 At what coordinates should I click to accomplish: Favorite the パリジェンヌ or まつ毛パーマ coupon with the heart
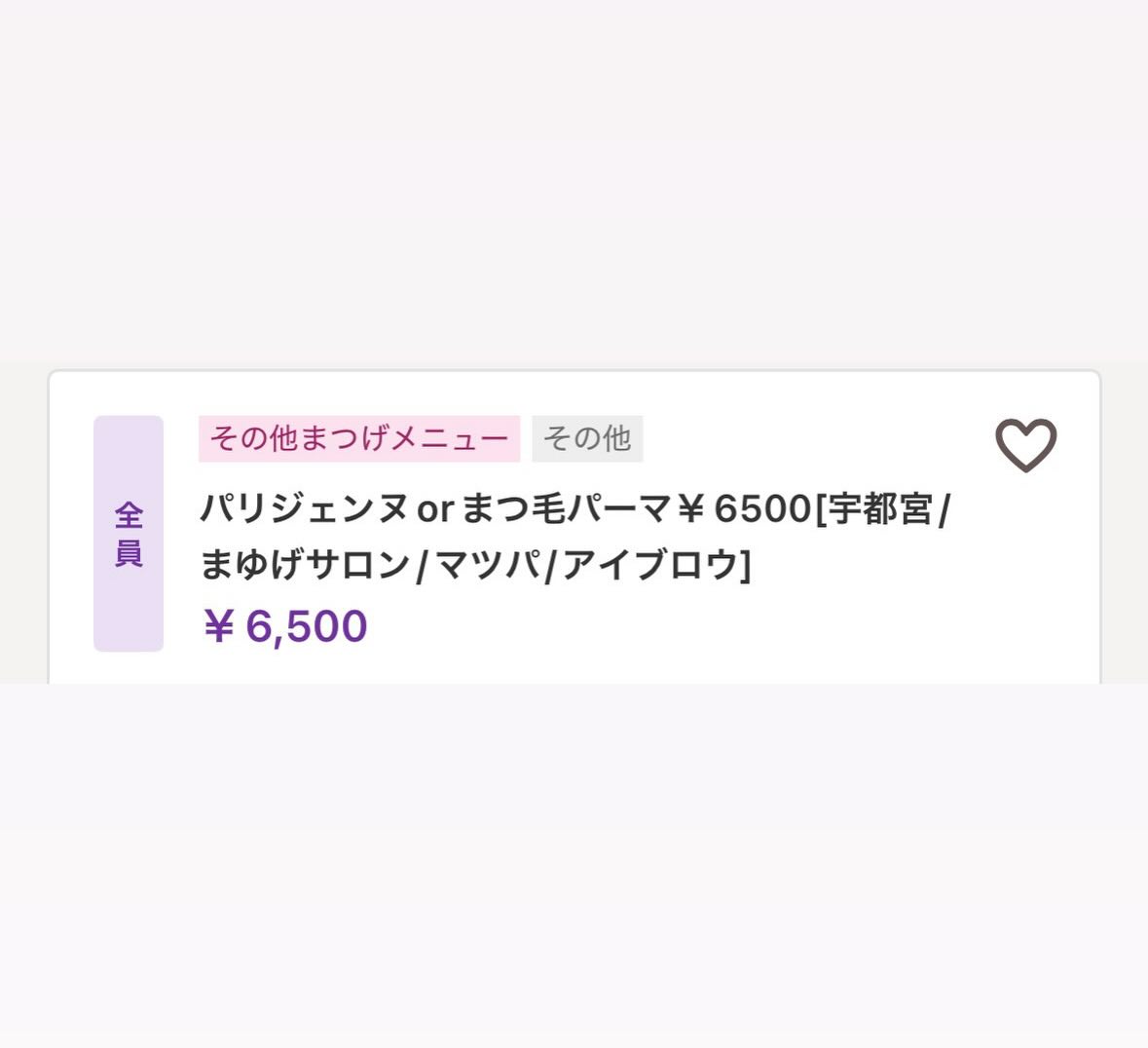click(x=1025, y=445)
